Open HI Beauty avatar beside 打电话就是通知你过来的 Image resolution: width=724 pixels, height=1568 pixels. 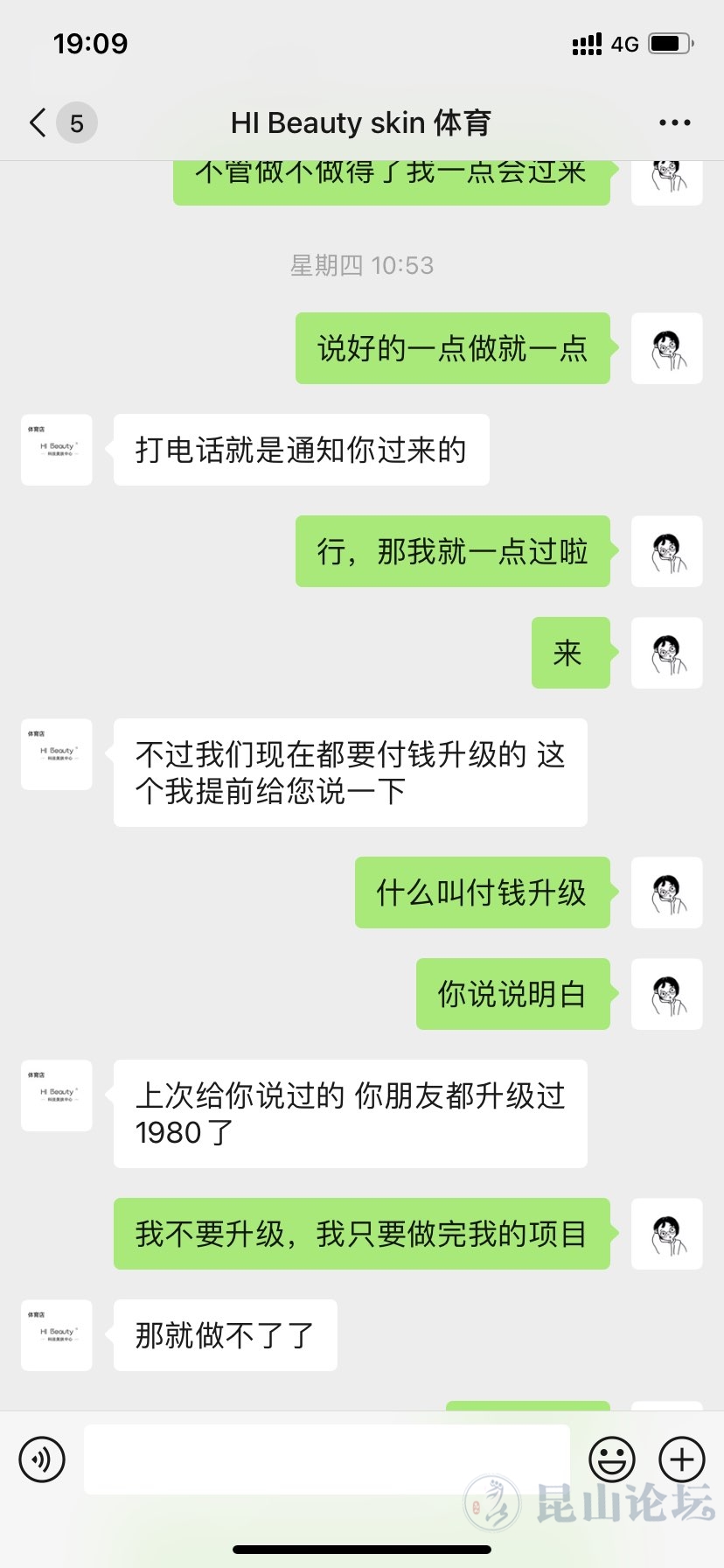(x=57, y=450)
